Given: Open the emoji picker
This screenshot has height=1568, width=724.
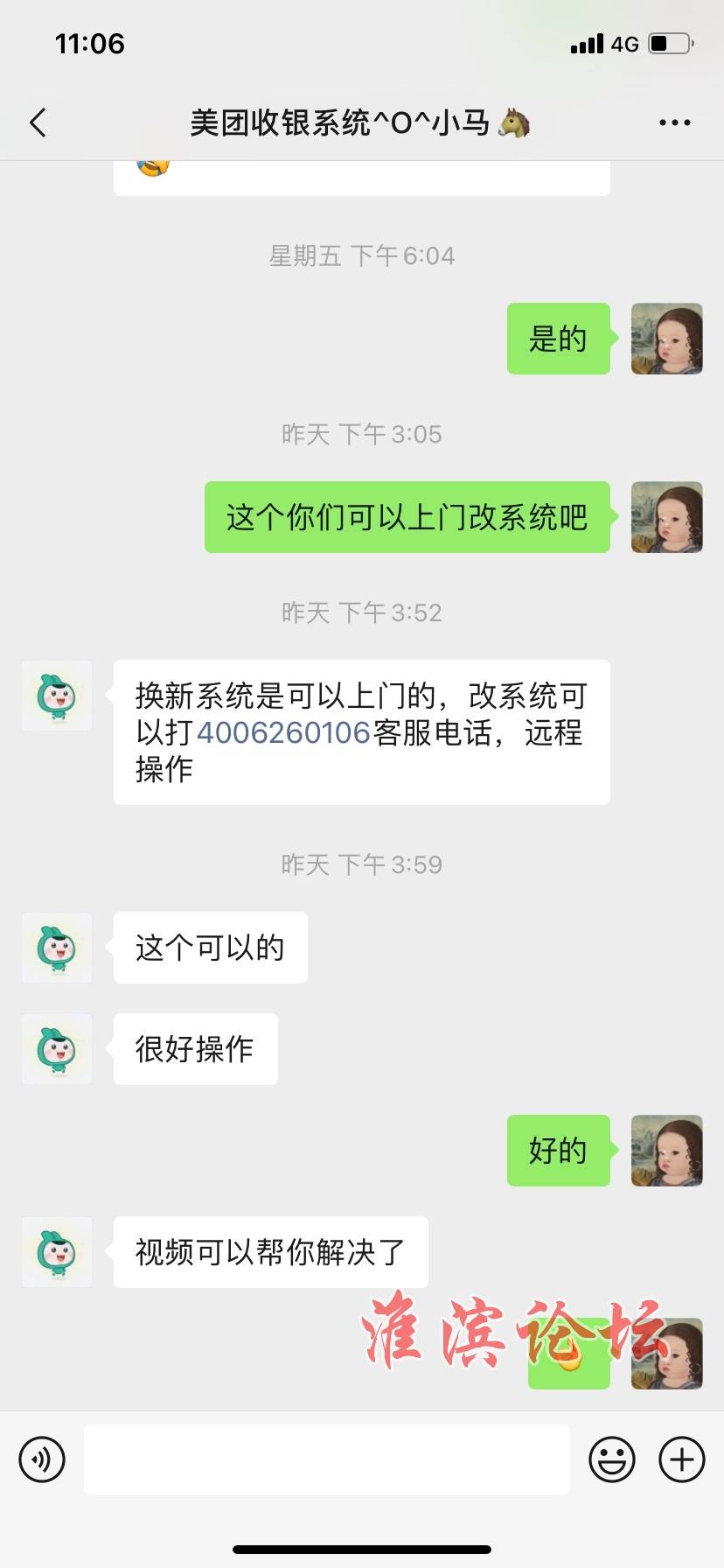Looking at the screenshot, I should pyautogui.click(x=611, y=1459).
